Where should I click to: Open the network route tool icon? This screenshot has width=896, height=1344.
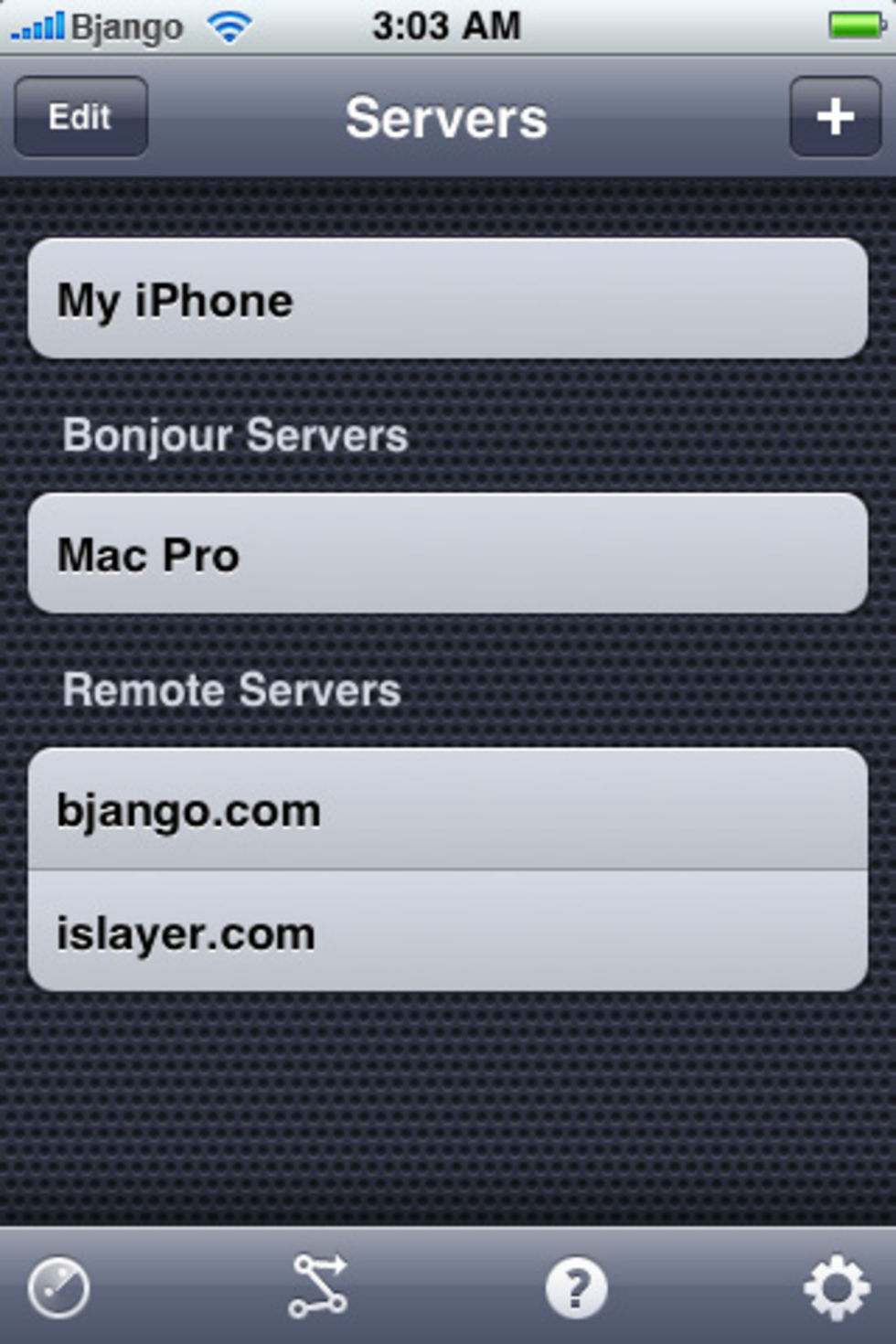click(x=318, y=1286)
